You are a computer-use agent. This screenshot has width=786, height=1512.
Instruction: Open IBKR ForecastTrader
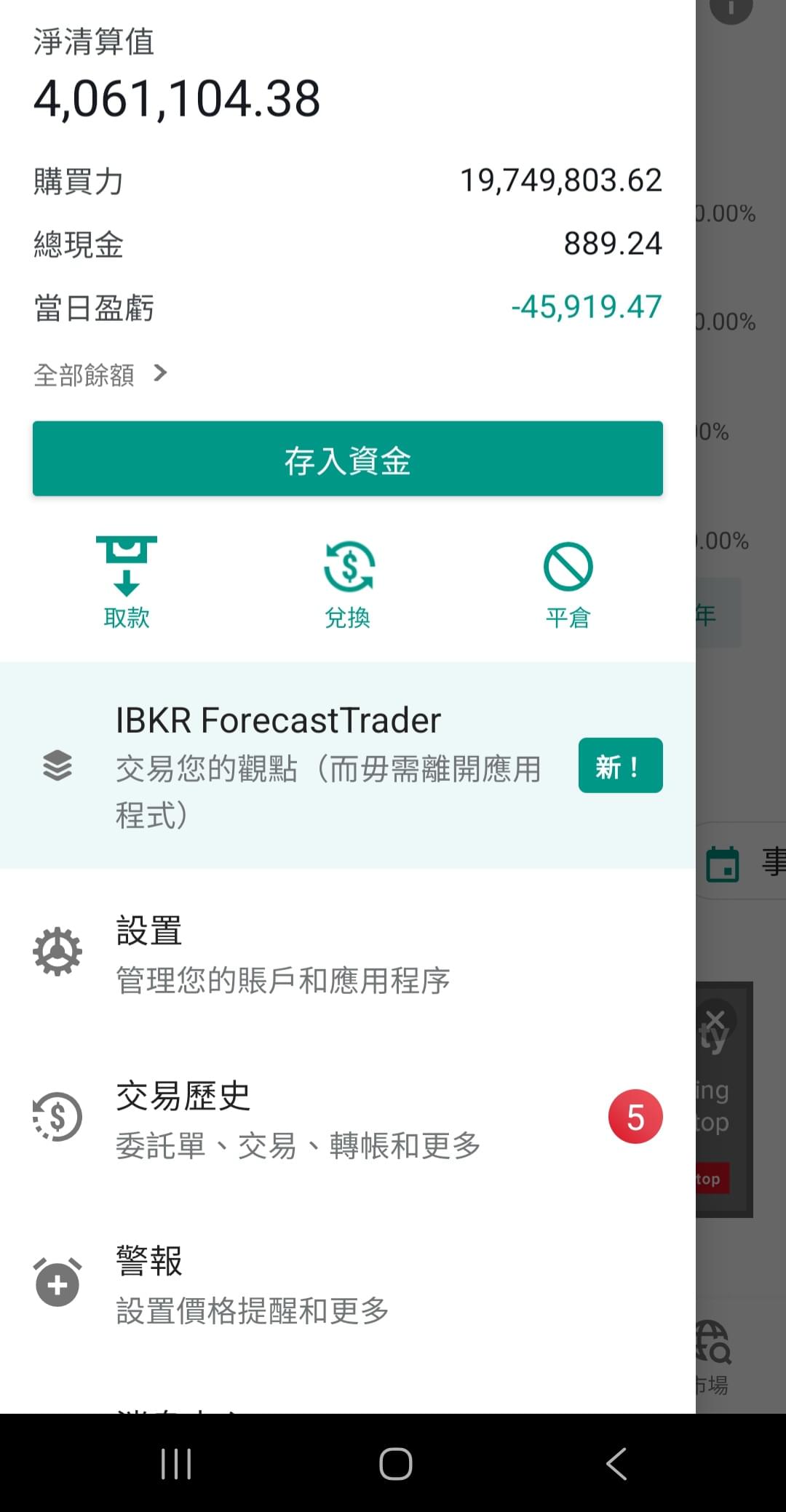(x=348, y=765)
